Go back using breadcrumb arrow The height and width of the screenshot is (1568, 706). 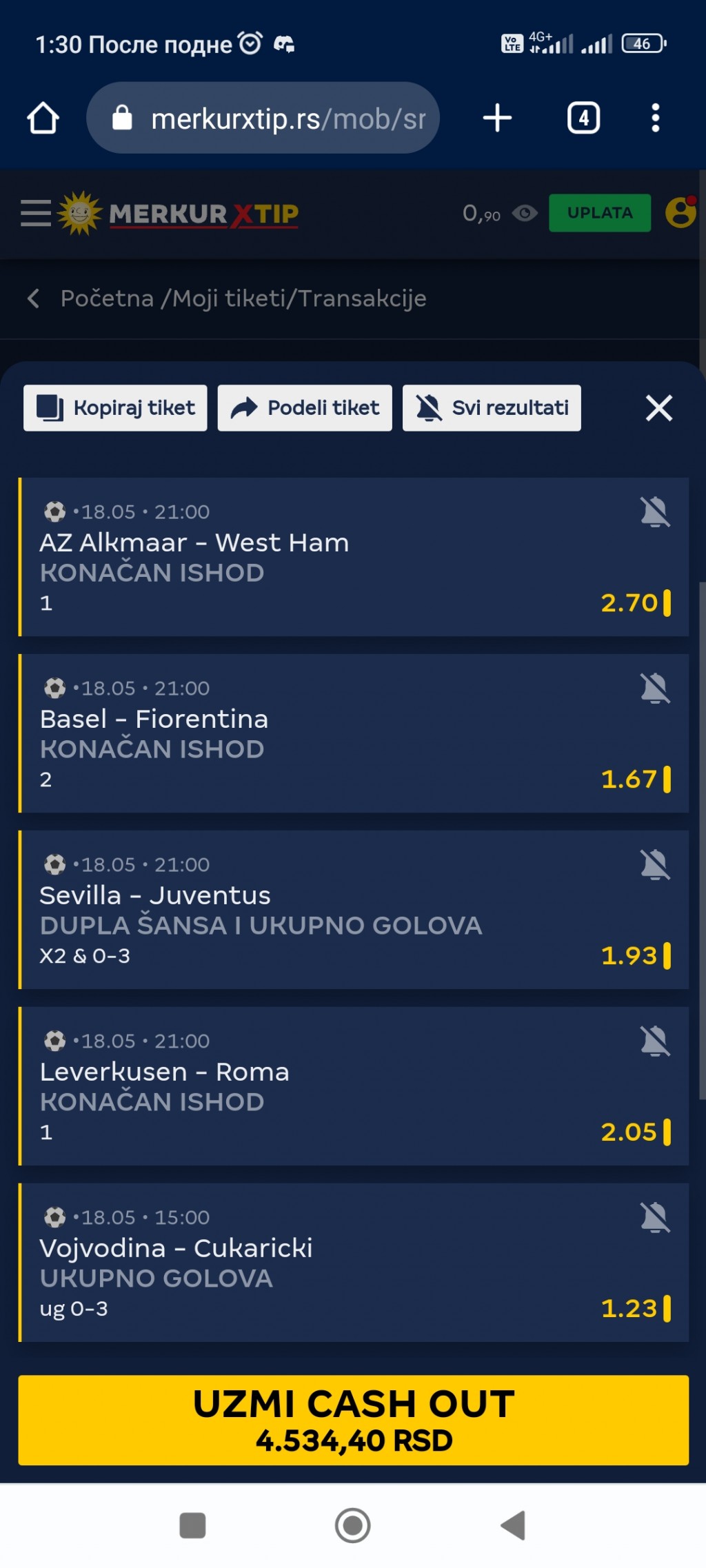point(33,298)
